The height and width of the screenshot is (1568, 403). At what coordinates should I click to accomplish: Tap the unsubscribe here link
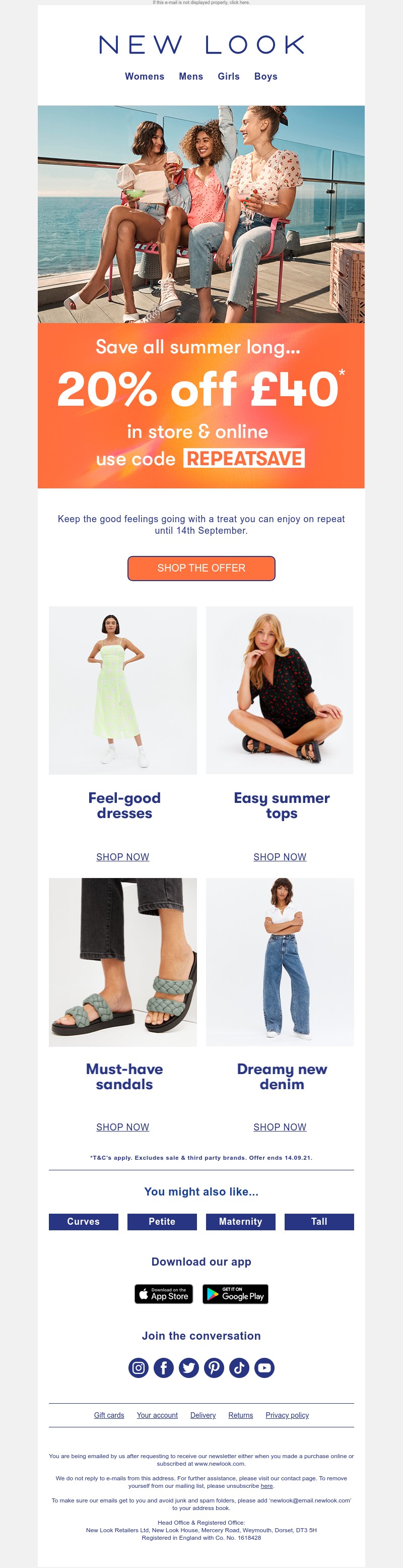click(266, 1486)
